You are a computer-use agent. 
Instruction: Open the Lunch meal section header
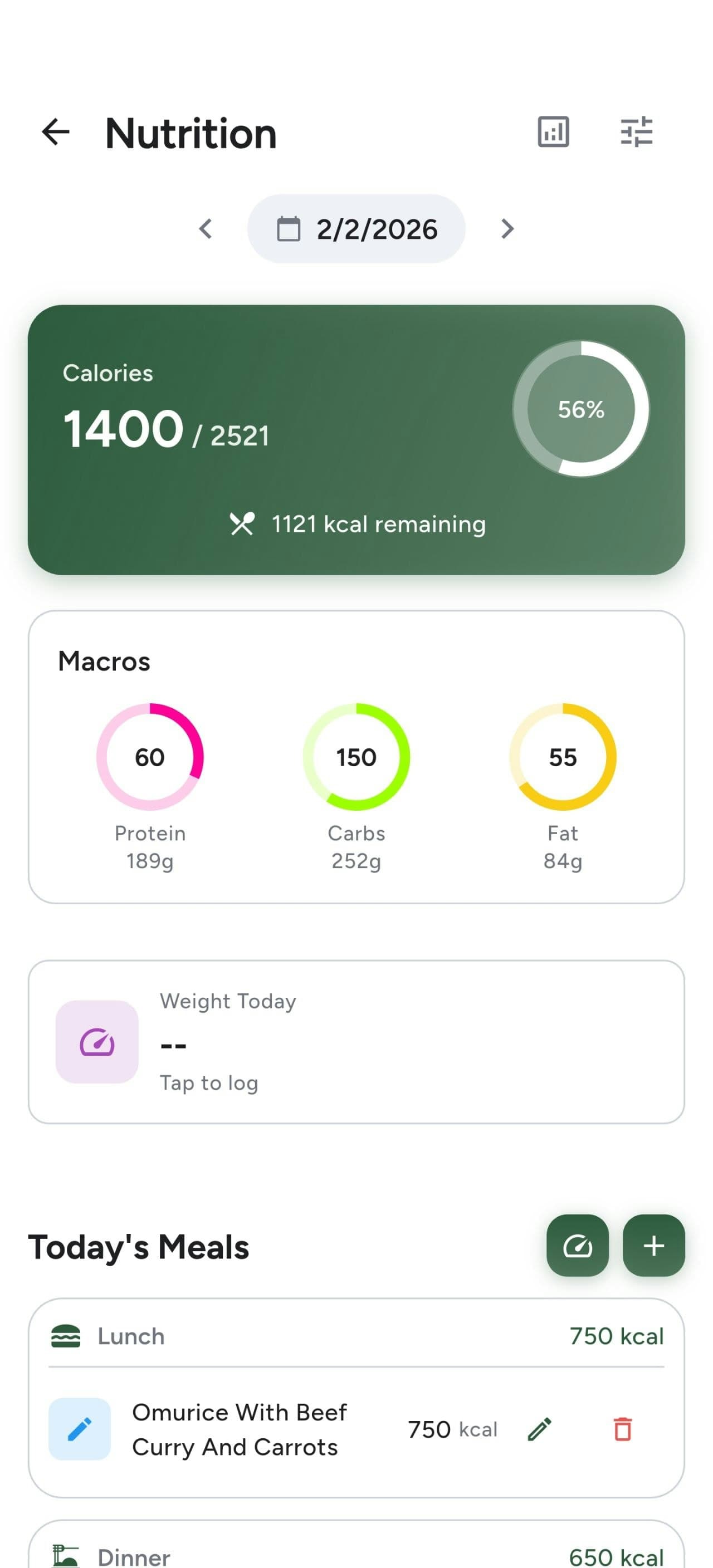[130, 1336]
